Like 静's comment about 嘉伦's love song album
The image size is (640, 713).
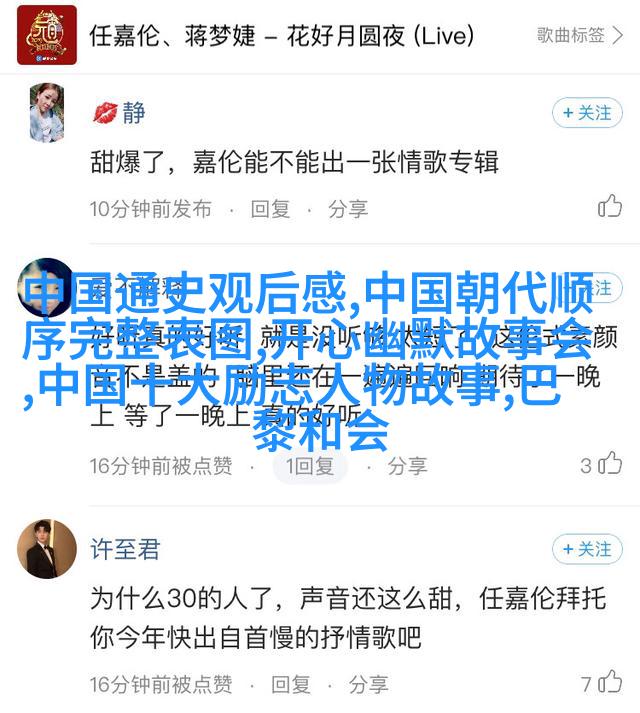[x=609, y=207]
